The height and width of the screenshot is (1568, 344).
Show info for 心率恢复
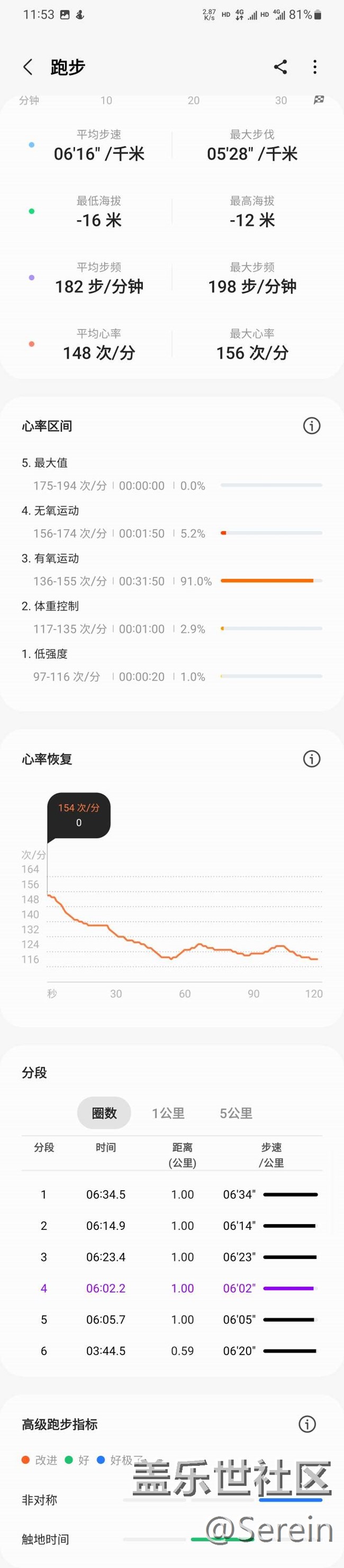click(312, 759)
